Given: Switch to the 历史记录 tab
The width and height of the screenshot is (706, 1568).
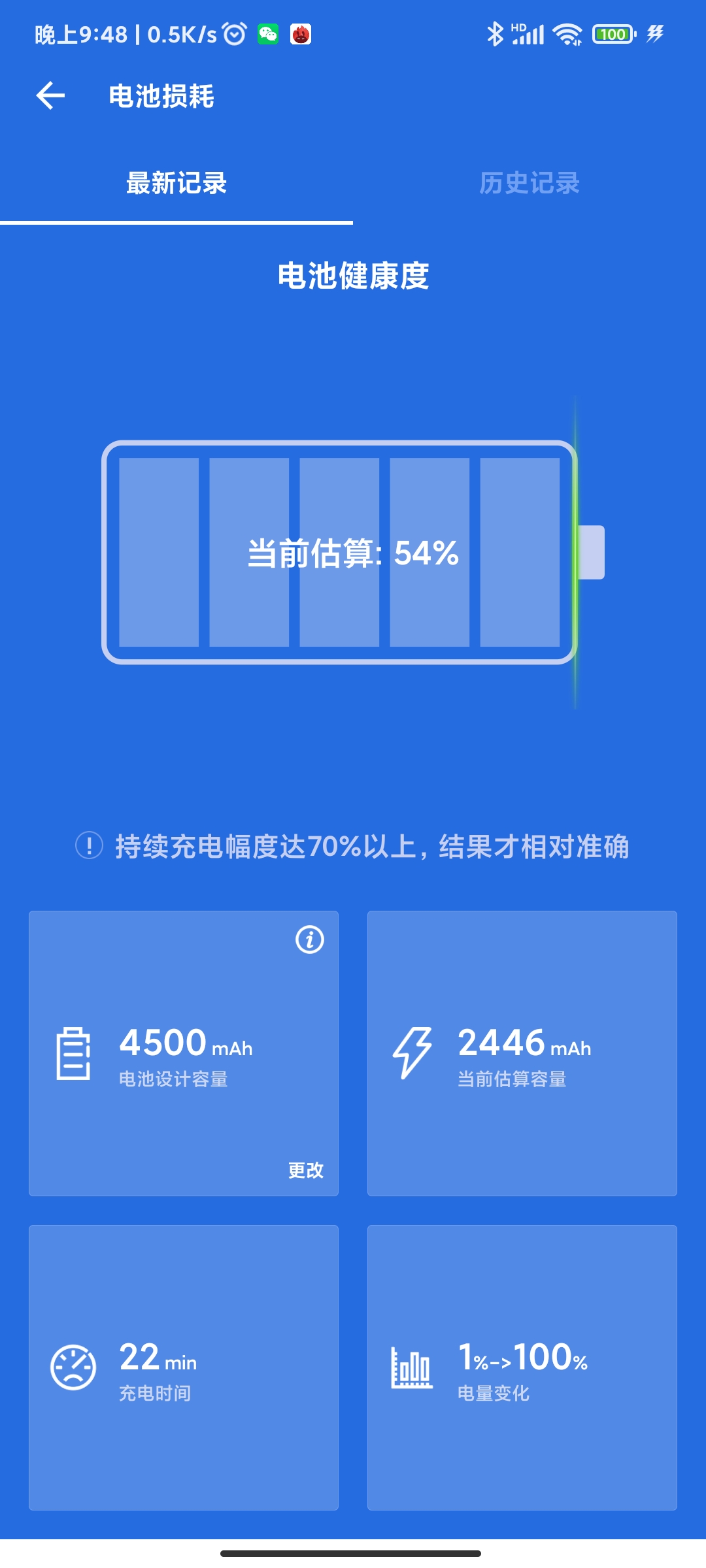Looking at the screenshot, I should [x=529, y=184].
